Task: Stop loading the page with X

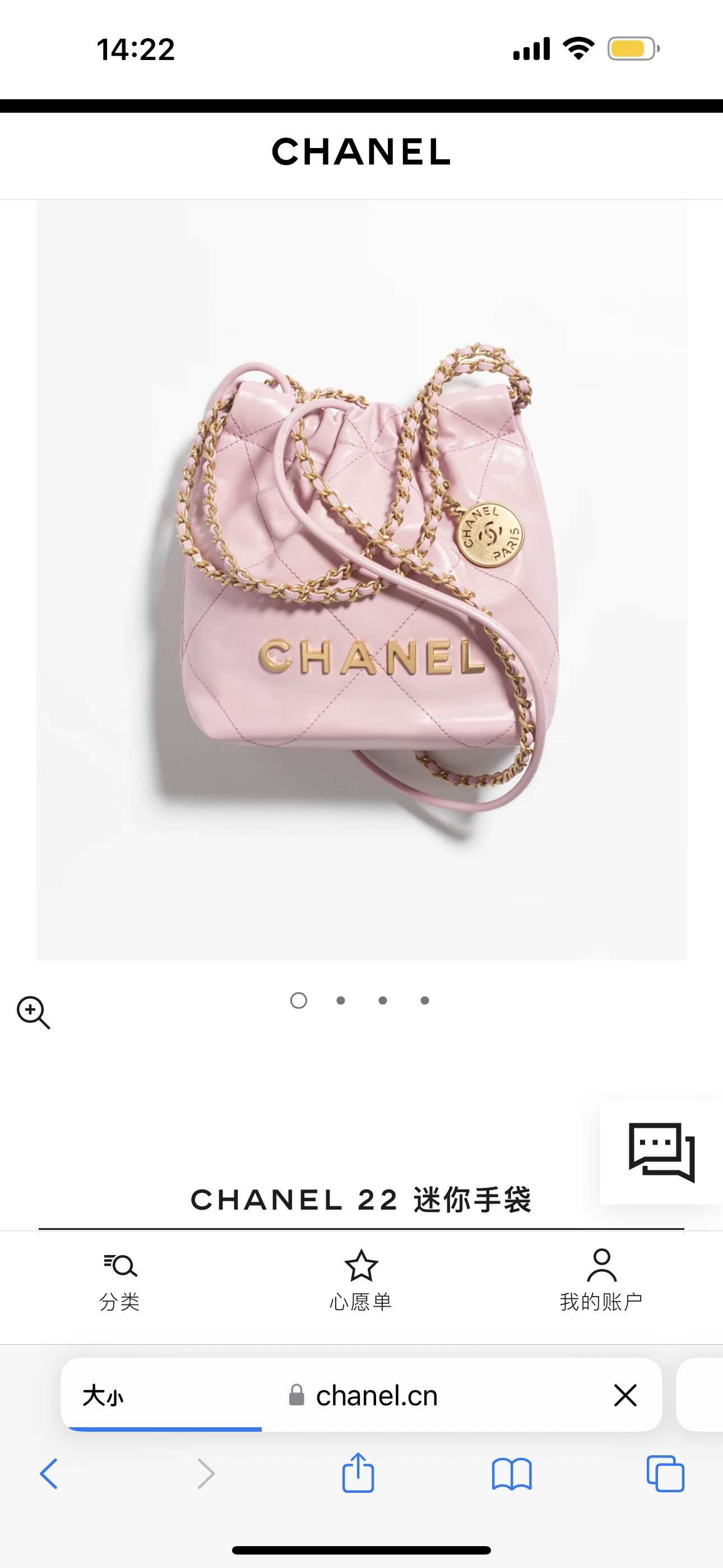Action: 625,1395
